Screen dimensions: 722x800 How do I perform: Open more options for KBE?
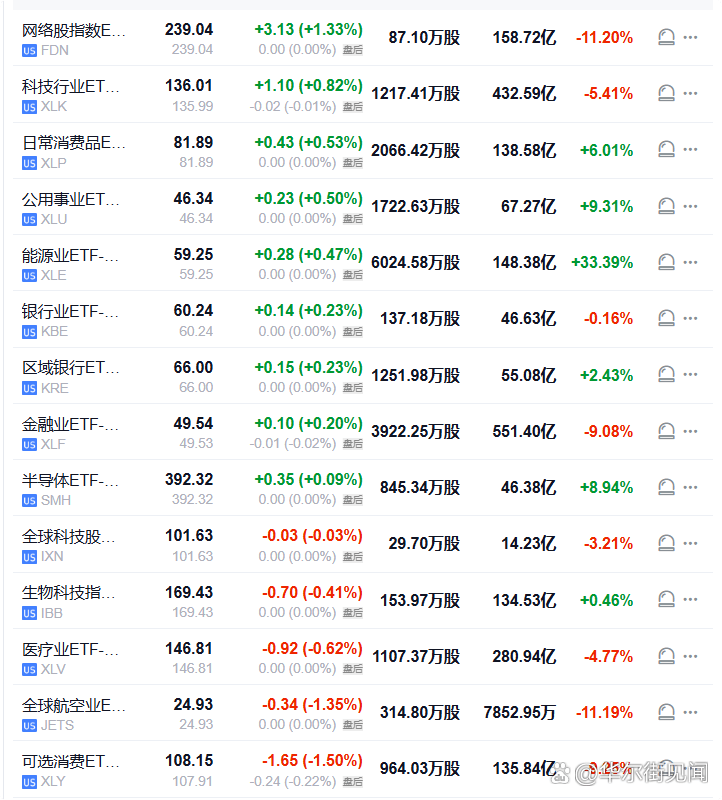[x=691, y=318]
